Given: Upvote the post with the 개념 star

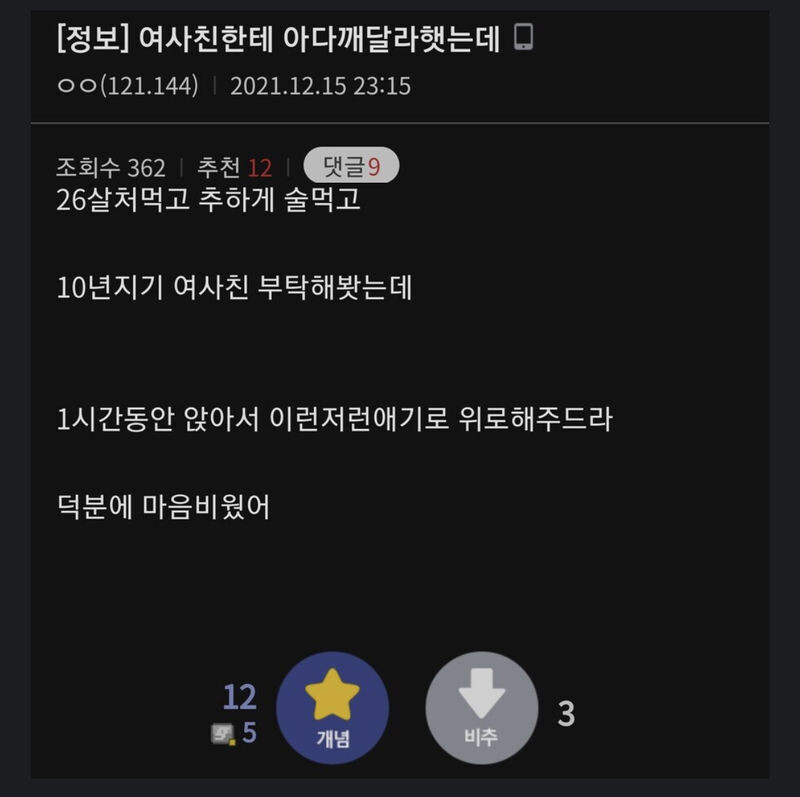Looking at the screenshot, I should 332,708.
